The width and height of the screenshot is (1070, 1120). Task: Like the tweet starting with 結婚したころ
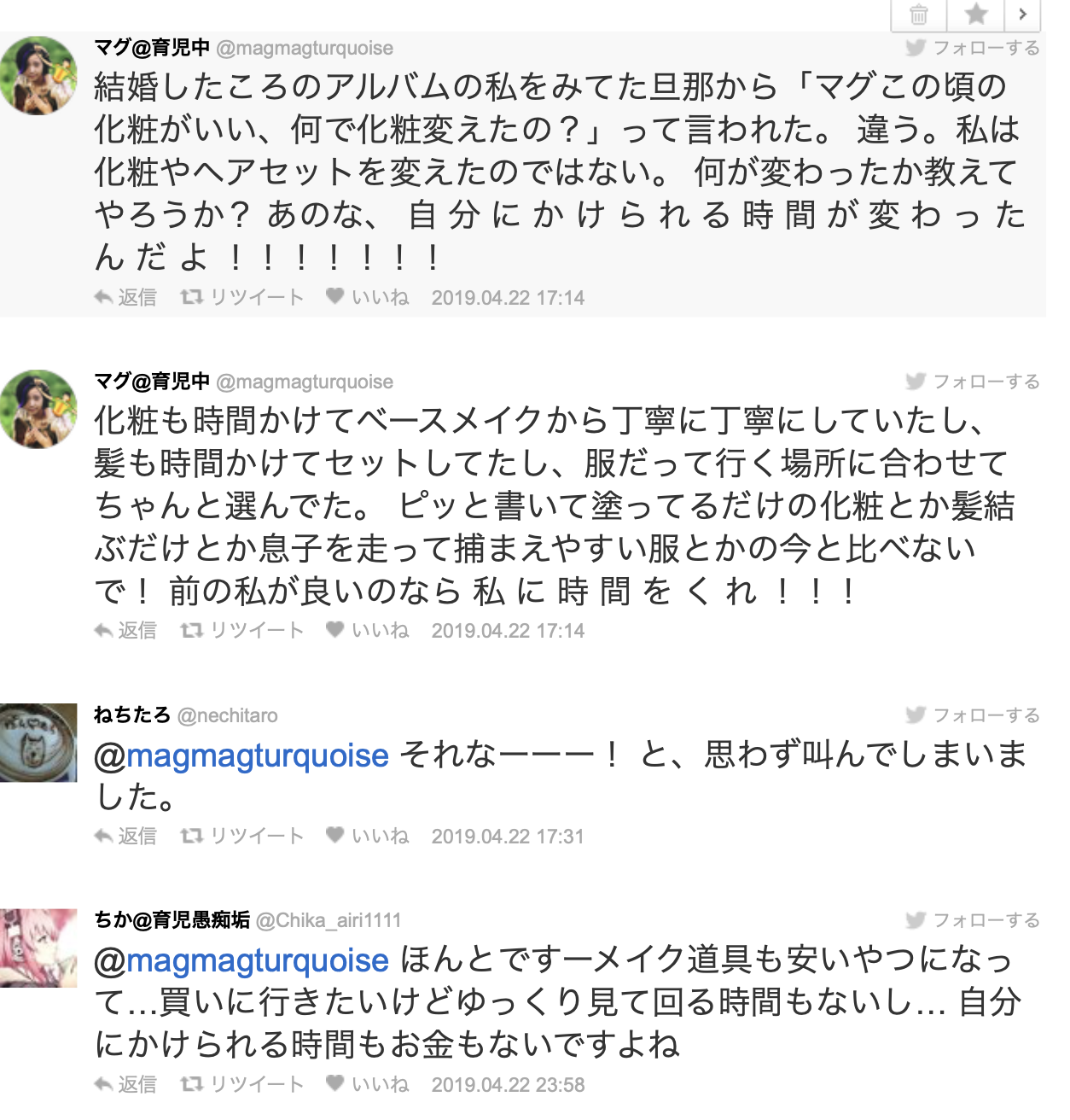click(368, 297)
